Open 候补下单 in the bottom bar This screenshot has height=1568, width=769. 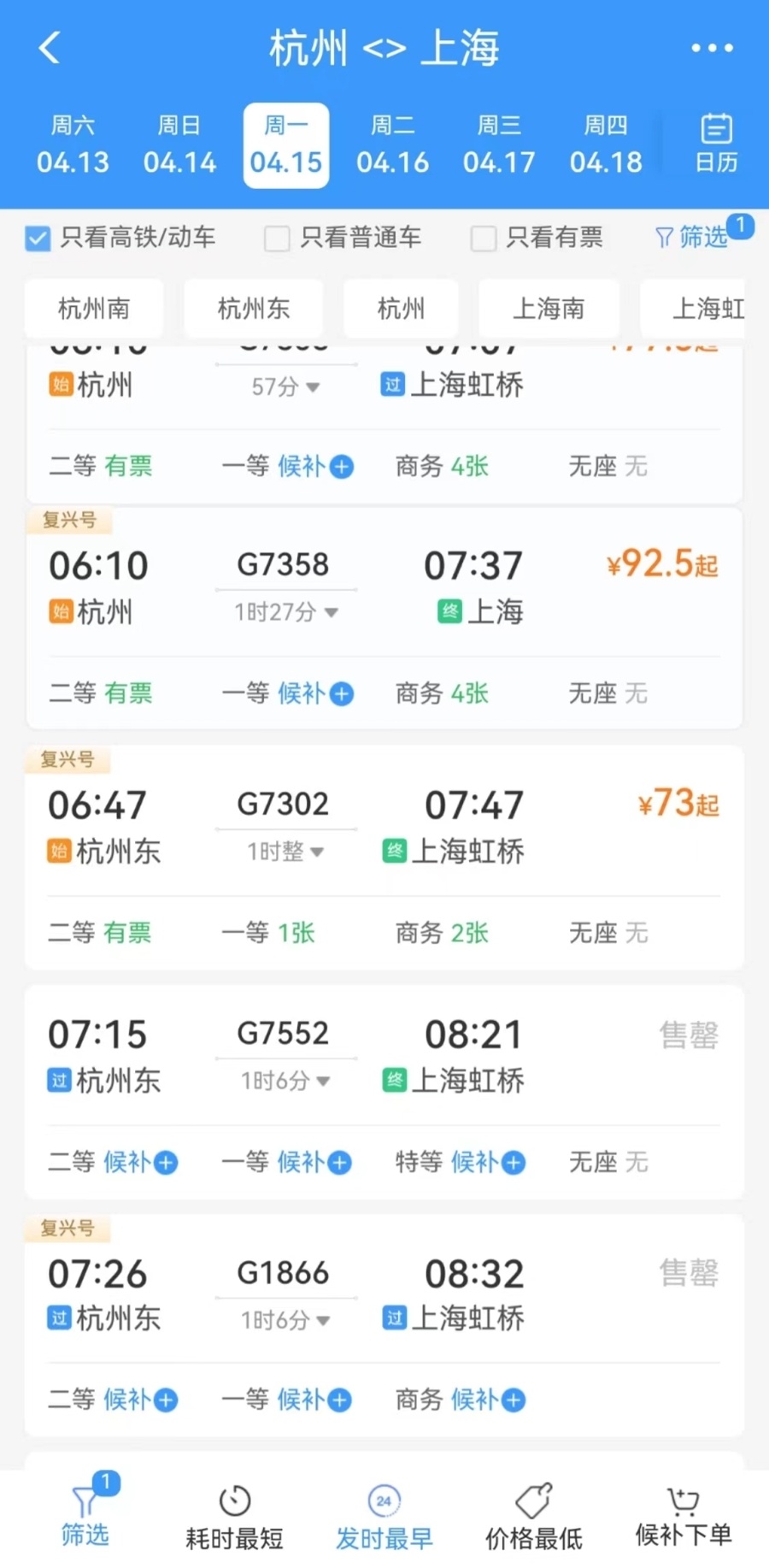(x=683, y=1517)
